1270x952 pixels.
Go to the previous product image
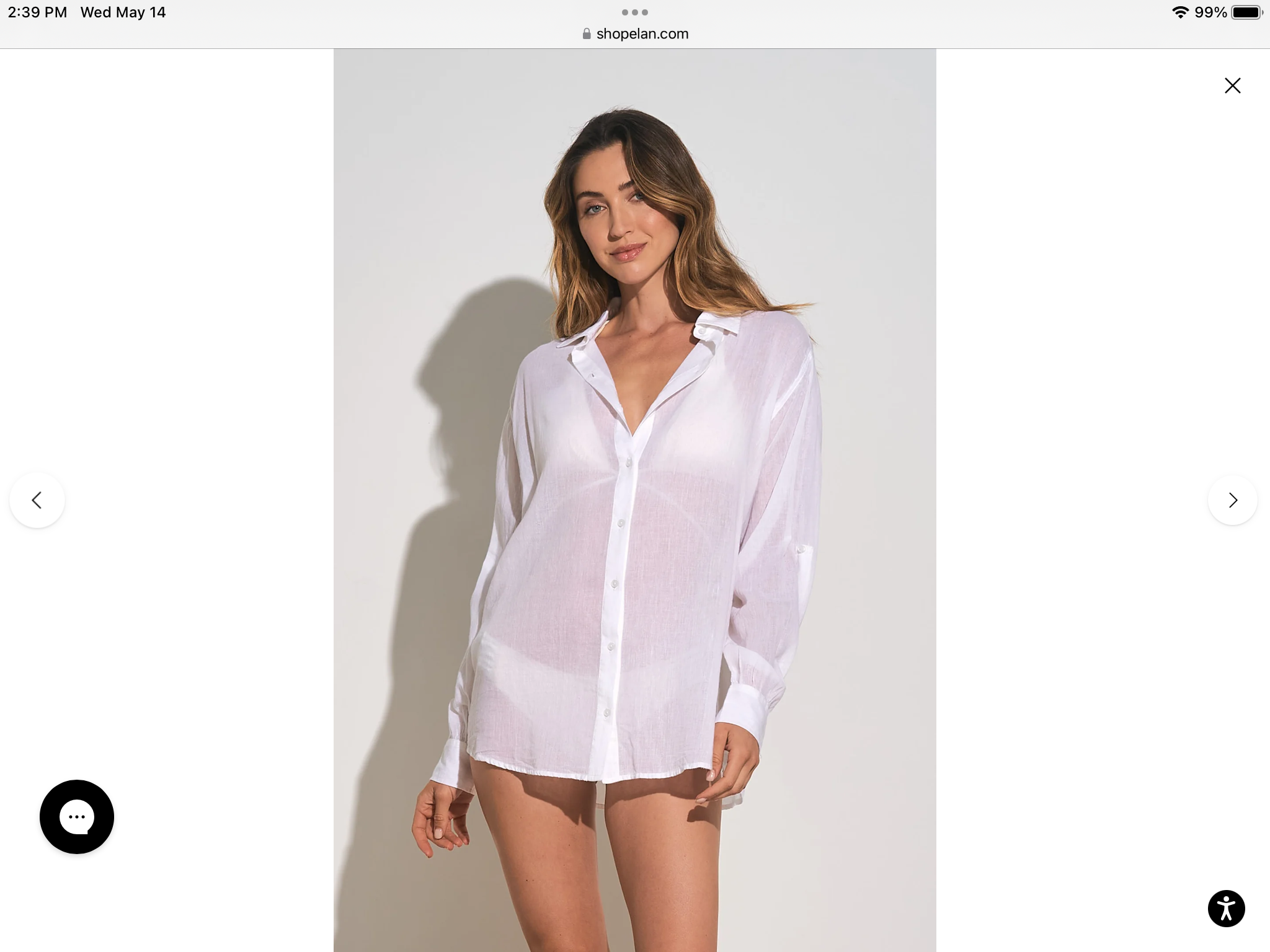click(x=37, y=500)
